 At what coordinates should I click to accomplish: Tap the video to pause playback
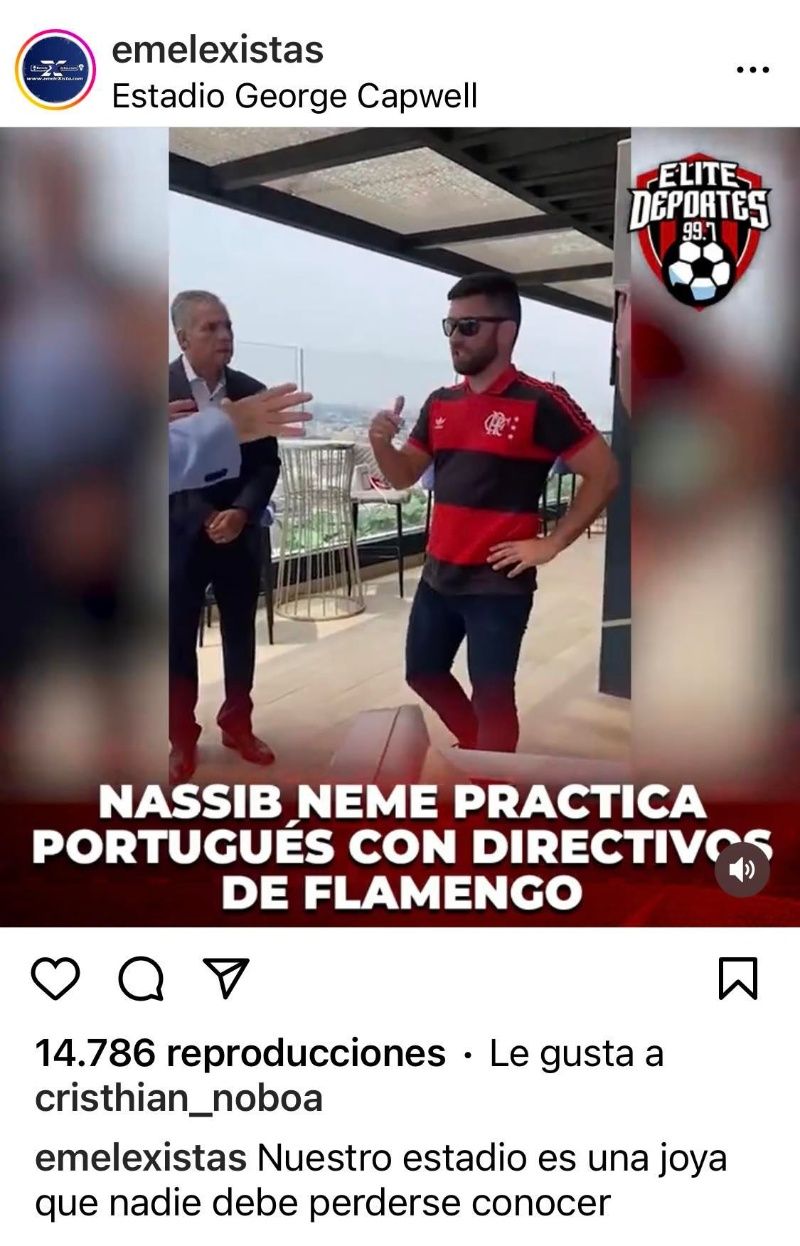(x=400, y=500)
